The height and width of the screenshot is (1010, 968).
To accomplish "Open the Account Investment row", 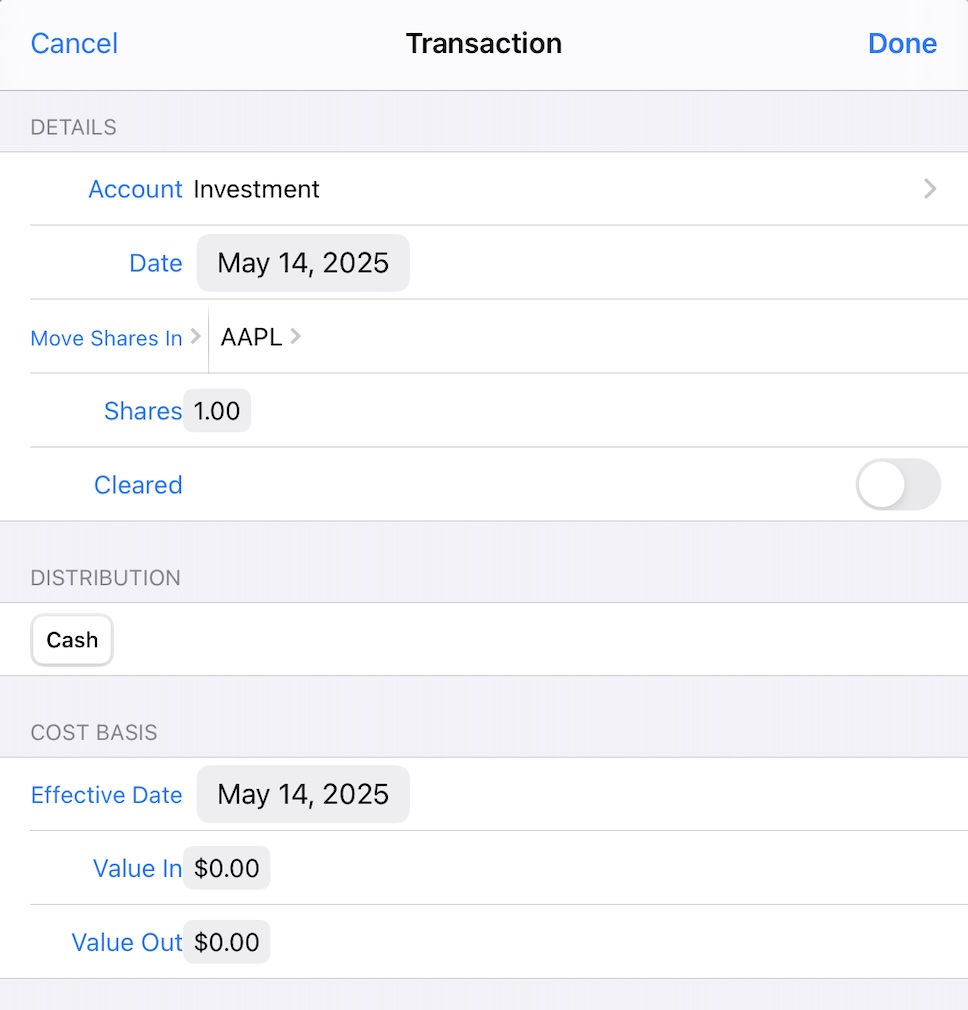I will point(560,189).
